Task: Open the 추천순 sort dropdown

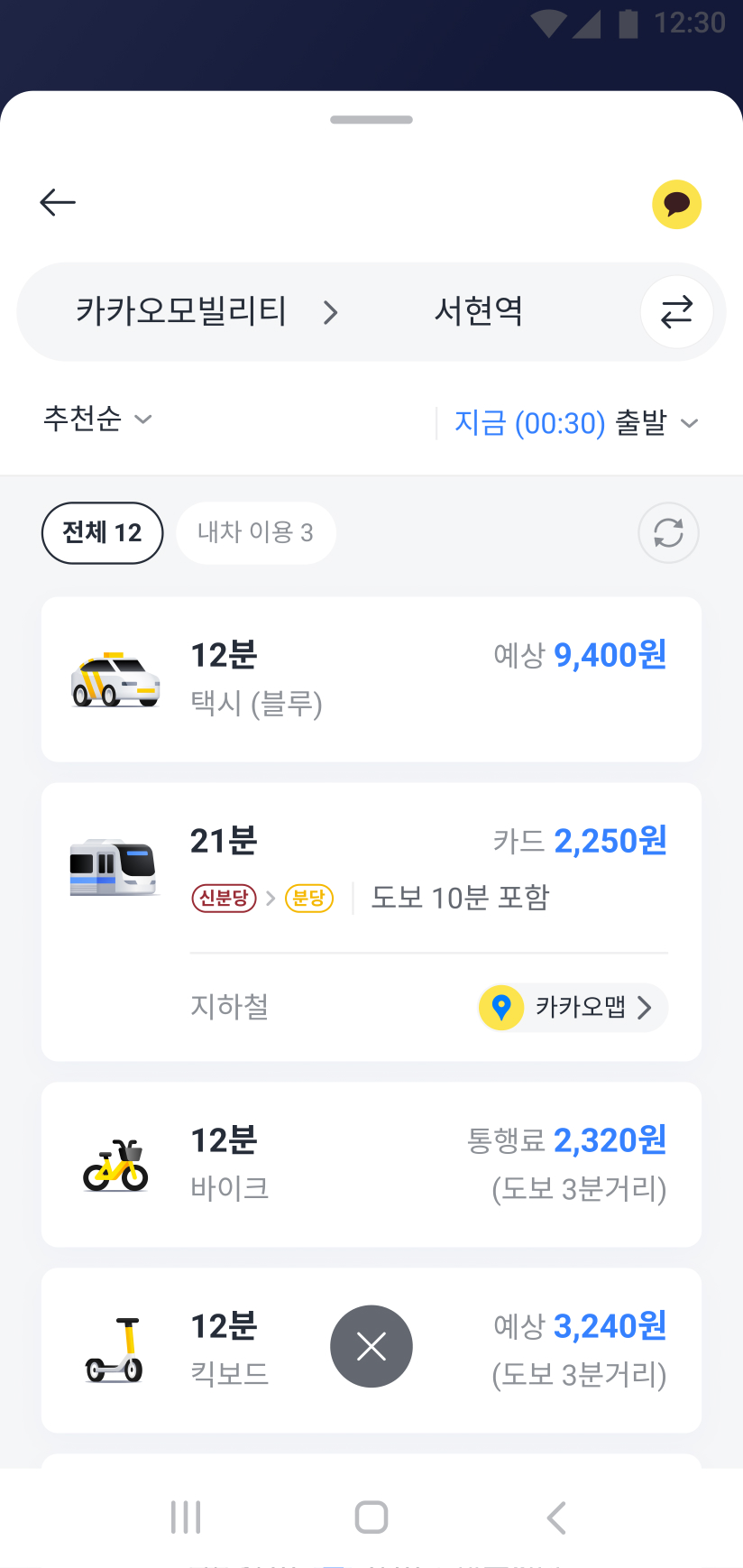Action: tap(97, 419)
